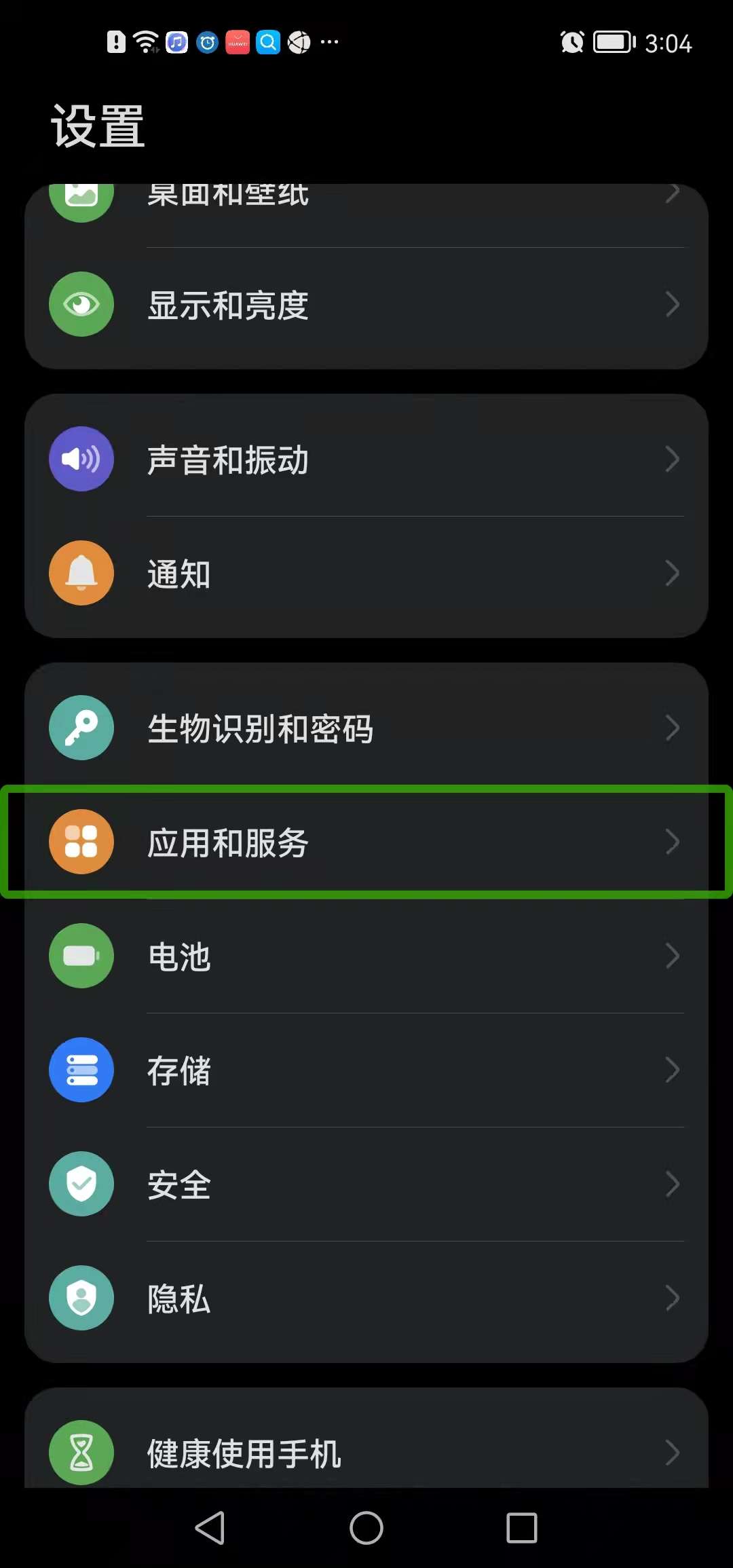Open 声音和振动 sound settings

366,460
